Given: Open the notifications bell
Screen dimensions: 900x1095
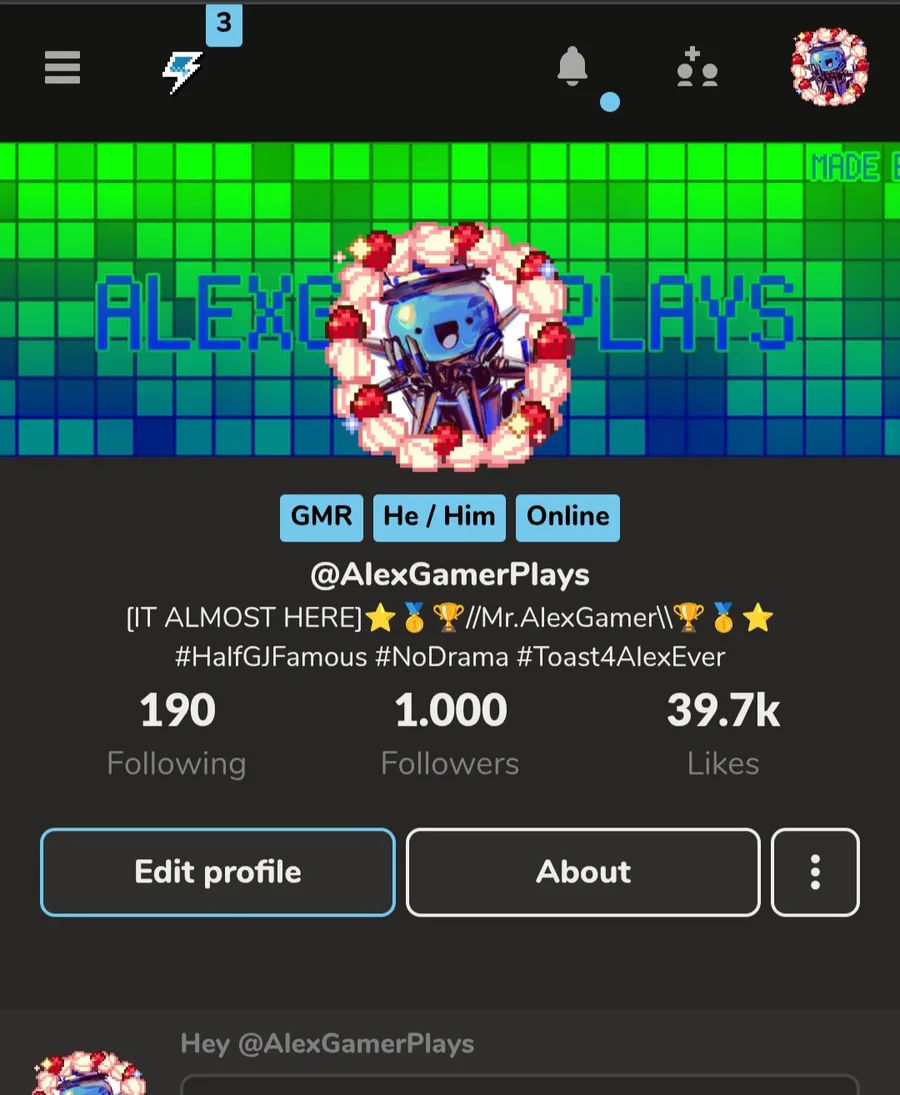Looking at the screenshot, I should pos(573,68).
